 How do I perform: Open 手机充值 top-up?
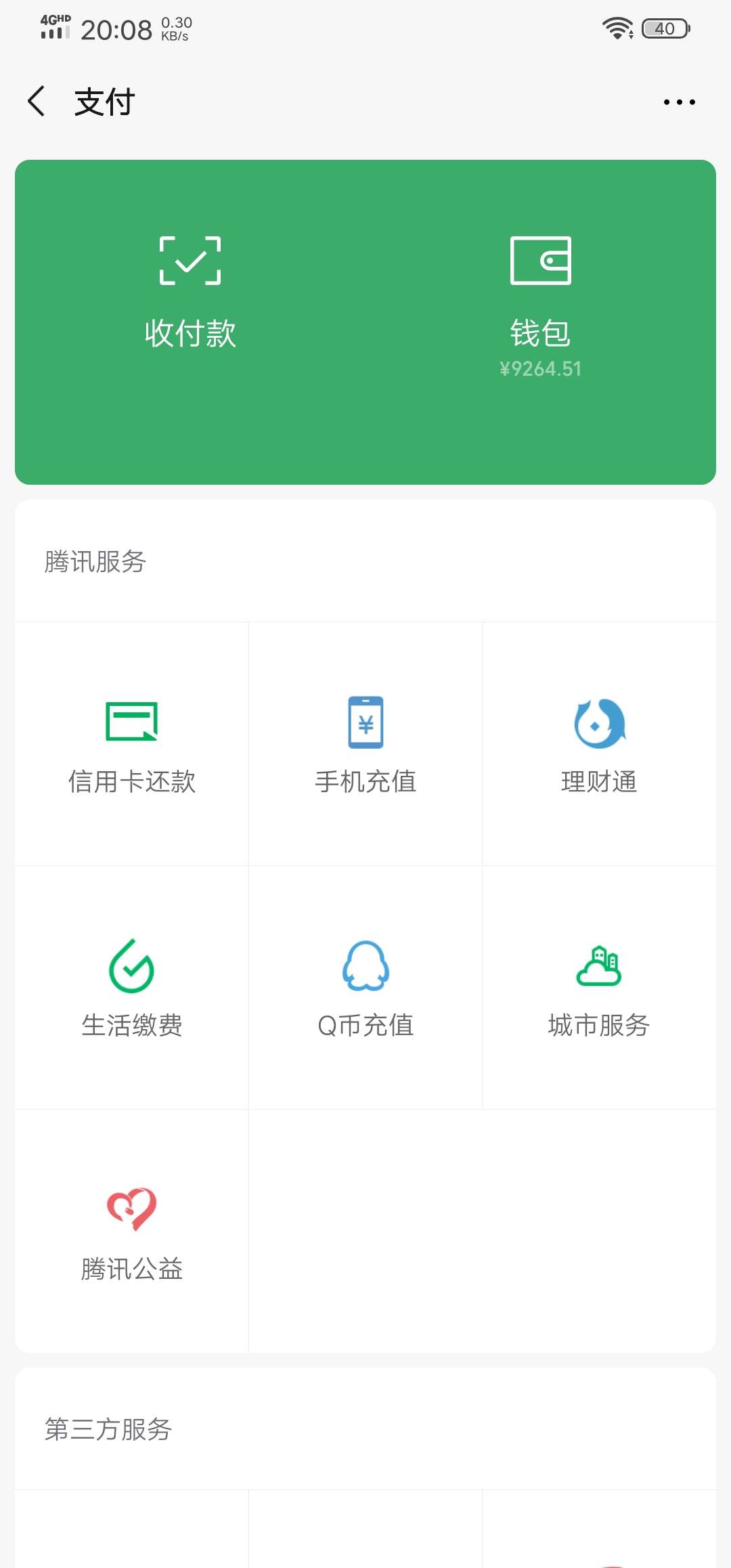[x=365, y=743]
